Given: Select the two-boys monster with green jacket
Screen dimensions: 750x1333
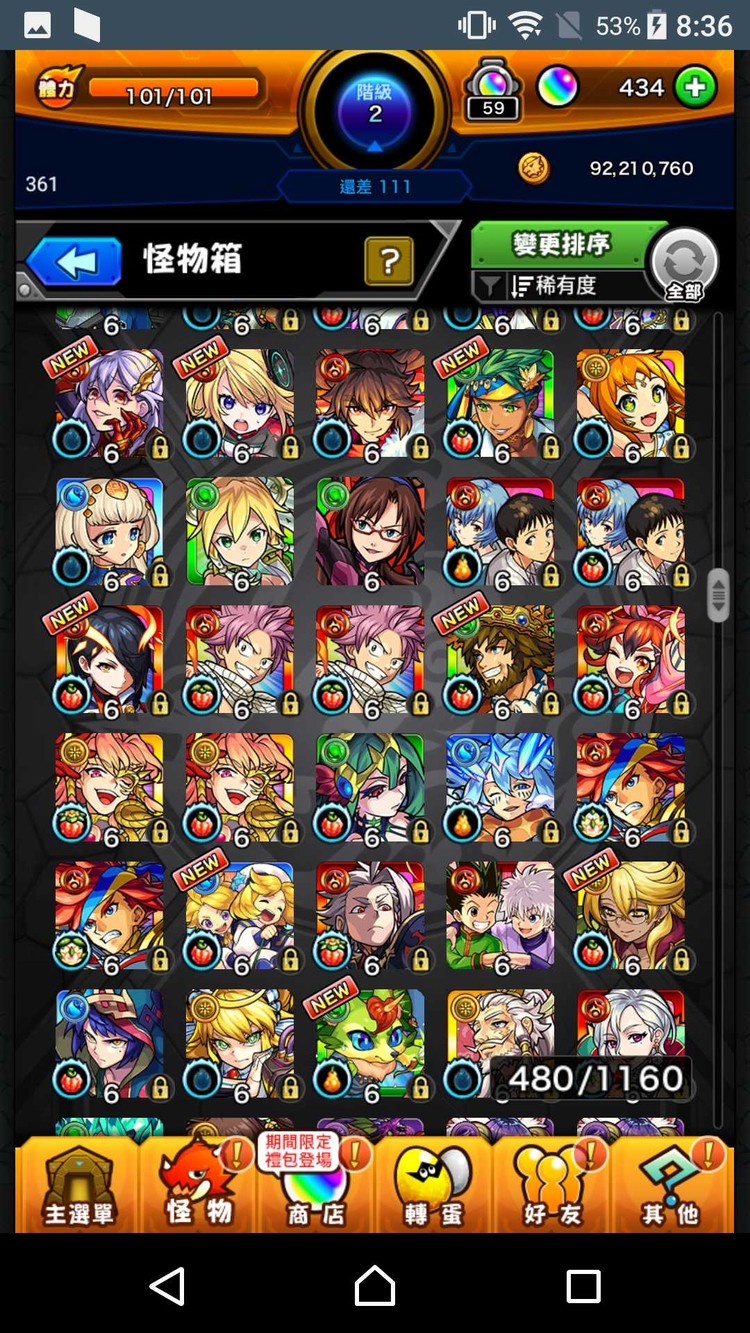Looking at the screenshot, I should point(500,916).
